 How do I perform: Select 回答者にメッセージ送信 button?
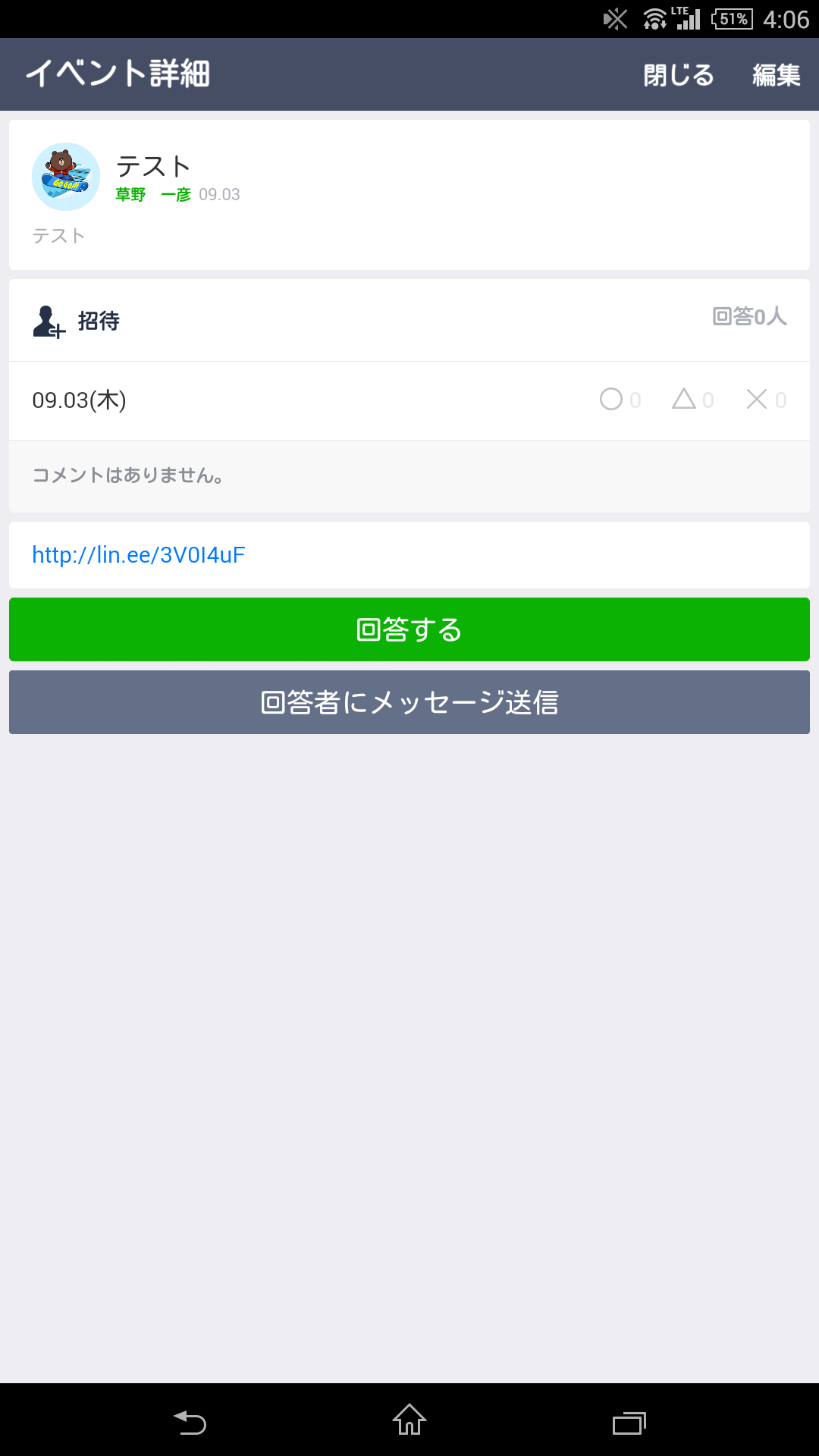click(x=409, y=702)
